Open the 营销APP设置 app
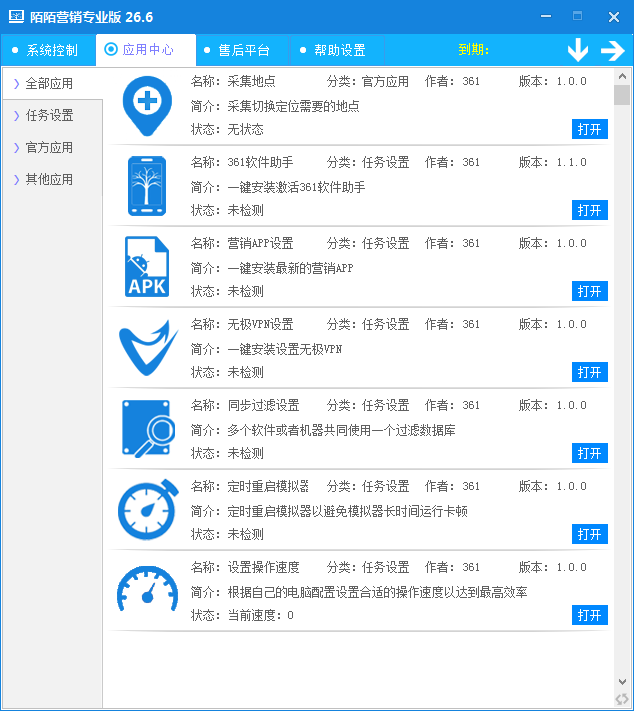The height and width of the screenshot is (711, 634). pyautogui.click(x=590, y=291)
